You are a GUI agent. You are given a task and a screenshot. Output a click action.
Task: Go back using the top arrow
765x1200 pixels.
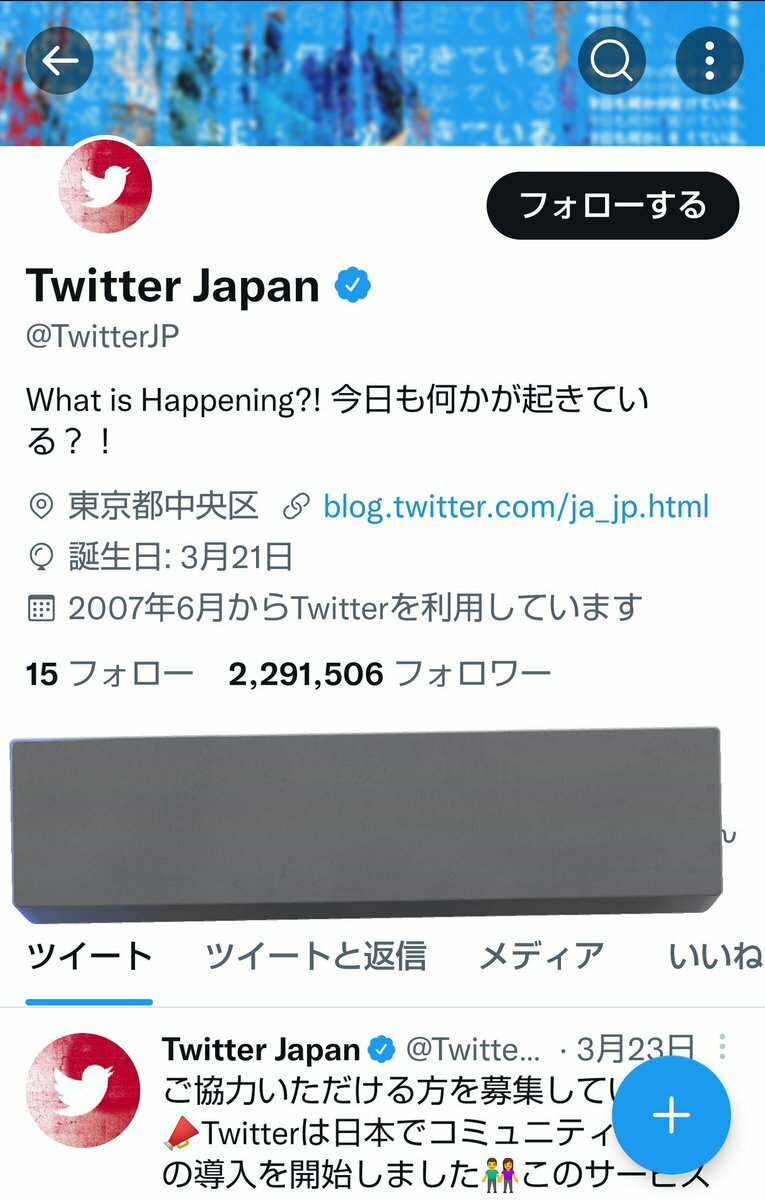pyautogui.click(x=59, y=61)
